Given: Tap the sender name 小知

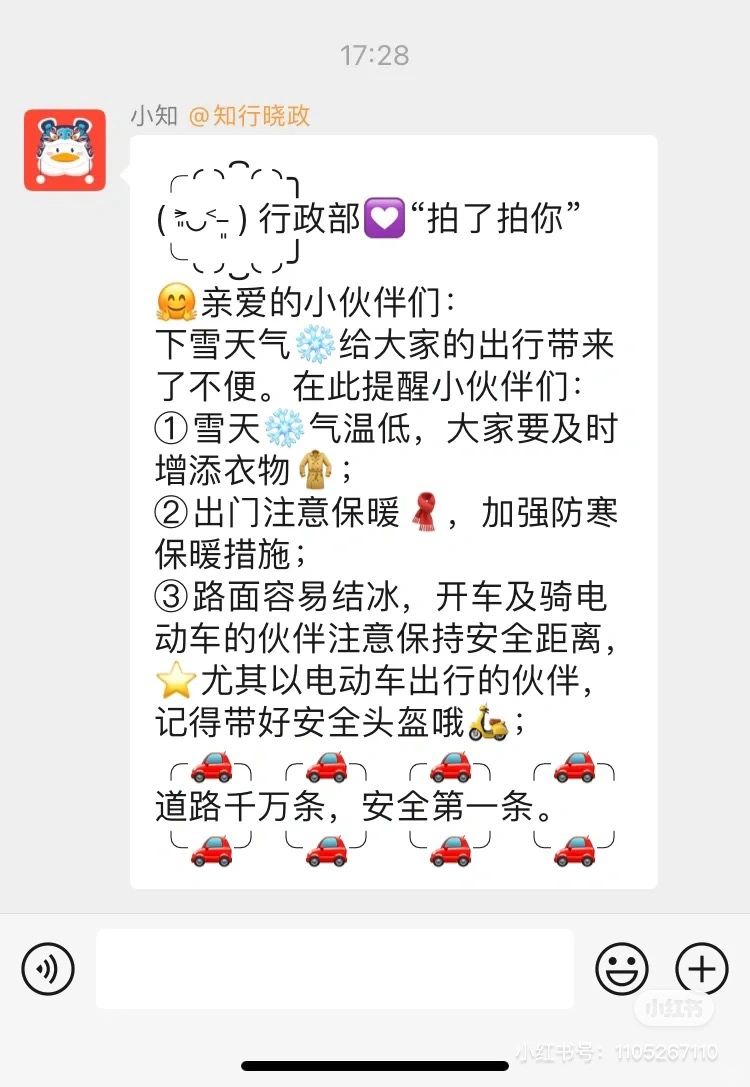Looking at the screenshot, I should click(x=153, y=116).
